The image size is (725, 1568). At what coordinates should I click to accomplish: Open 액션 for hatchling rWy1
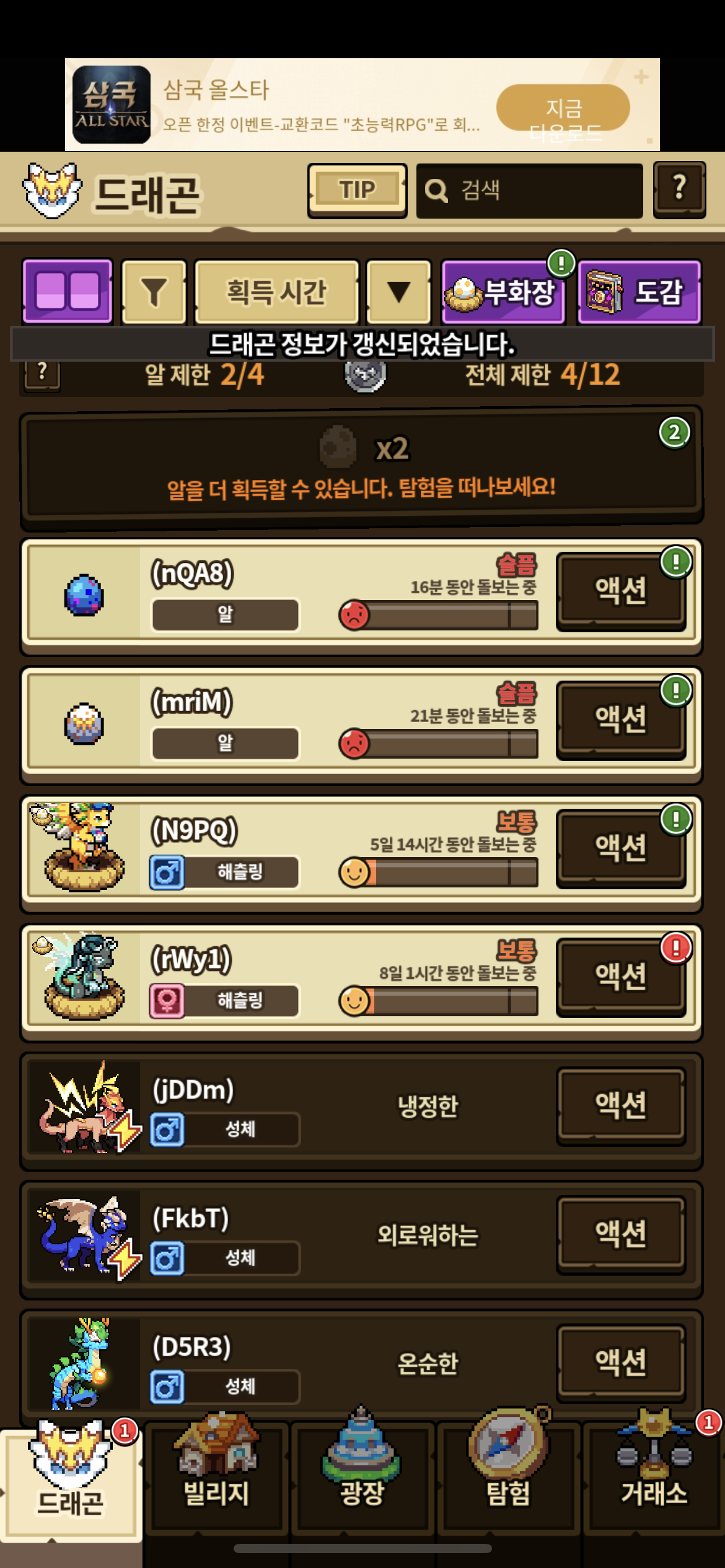(621, 977)
